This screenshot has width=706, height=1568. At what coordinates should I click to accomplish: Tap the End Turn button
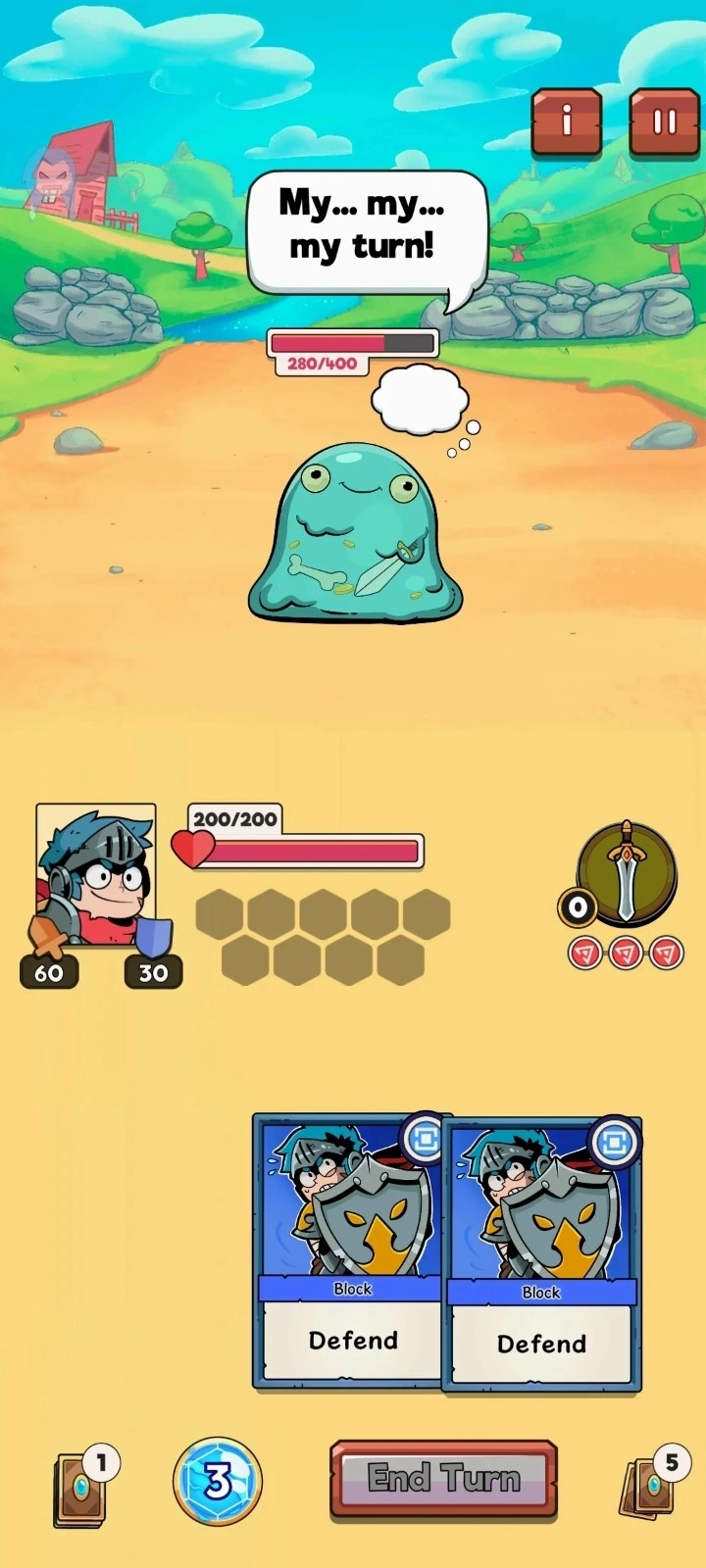click(x=443, y=1479)
